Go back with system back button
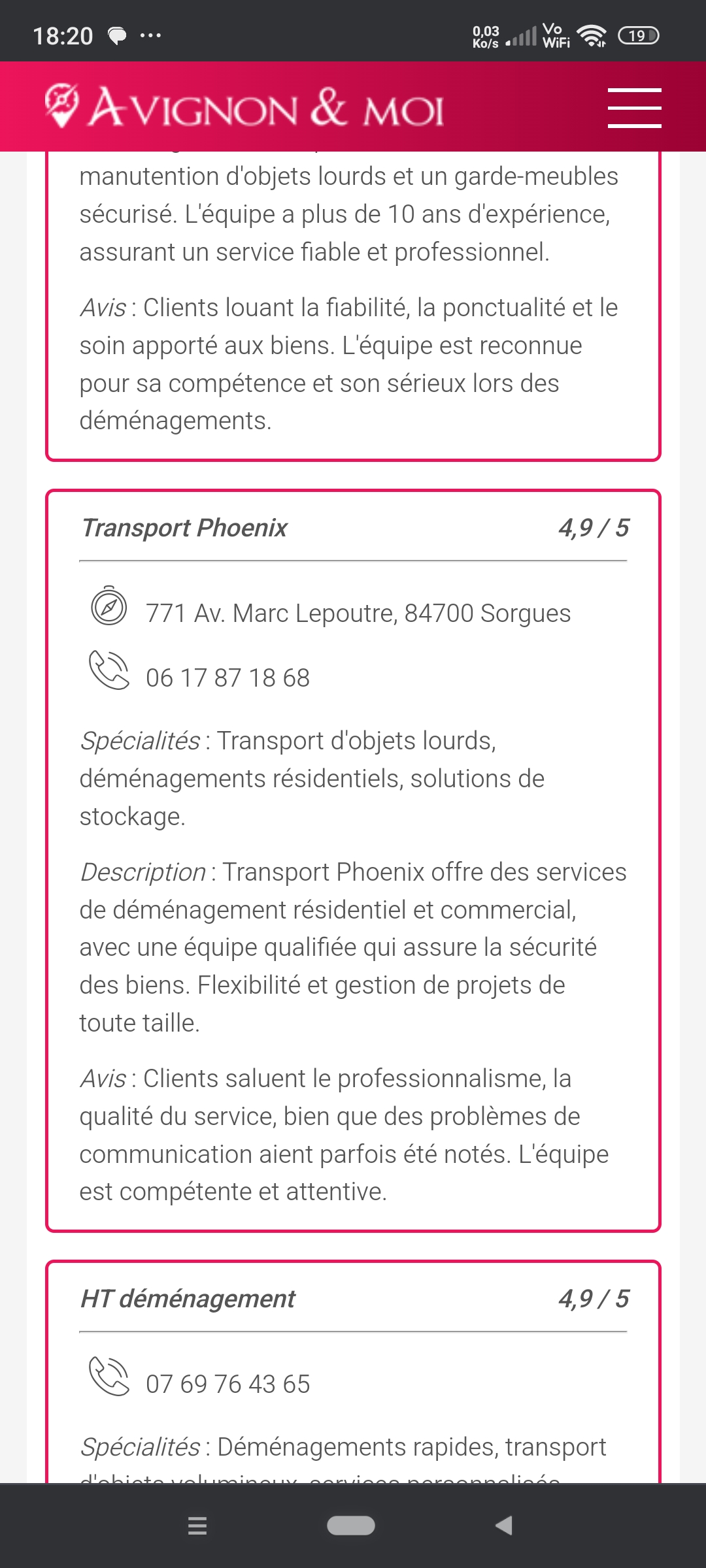This screenshot has height=1568, width=706. pos(504,1526)
